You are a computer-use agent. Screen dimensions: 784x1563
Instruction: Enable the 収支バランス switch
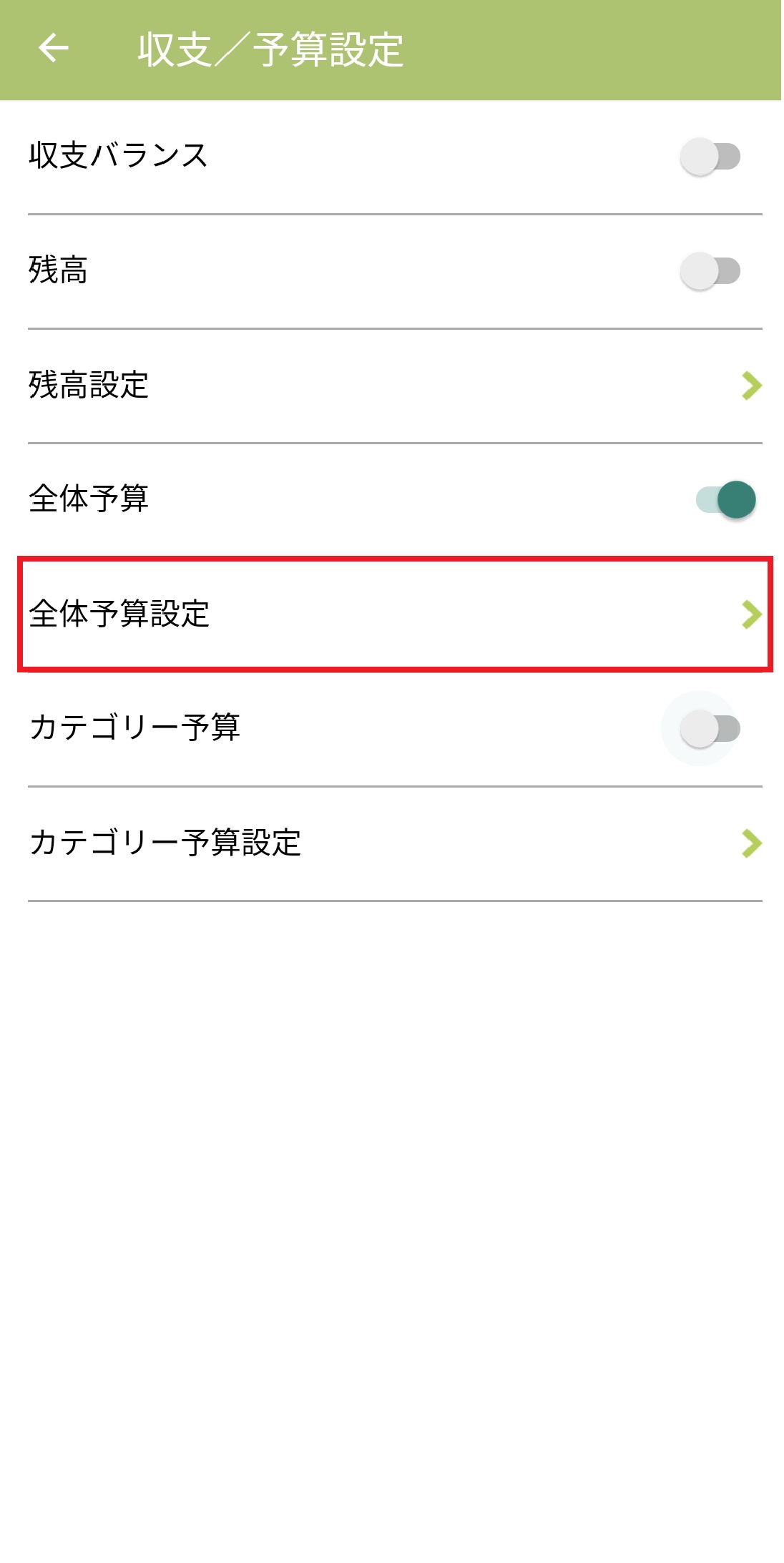tap(710, 156)
